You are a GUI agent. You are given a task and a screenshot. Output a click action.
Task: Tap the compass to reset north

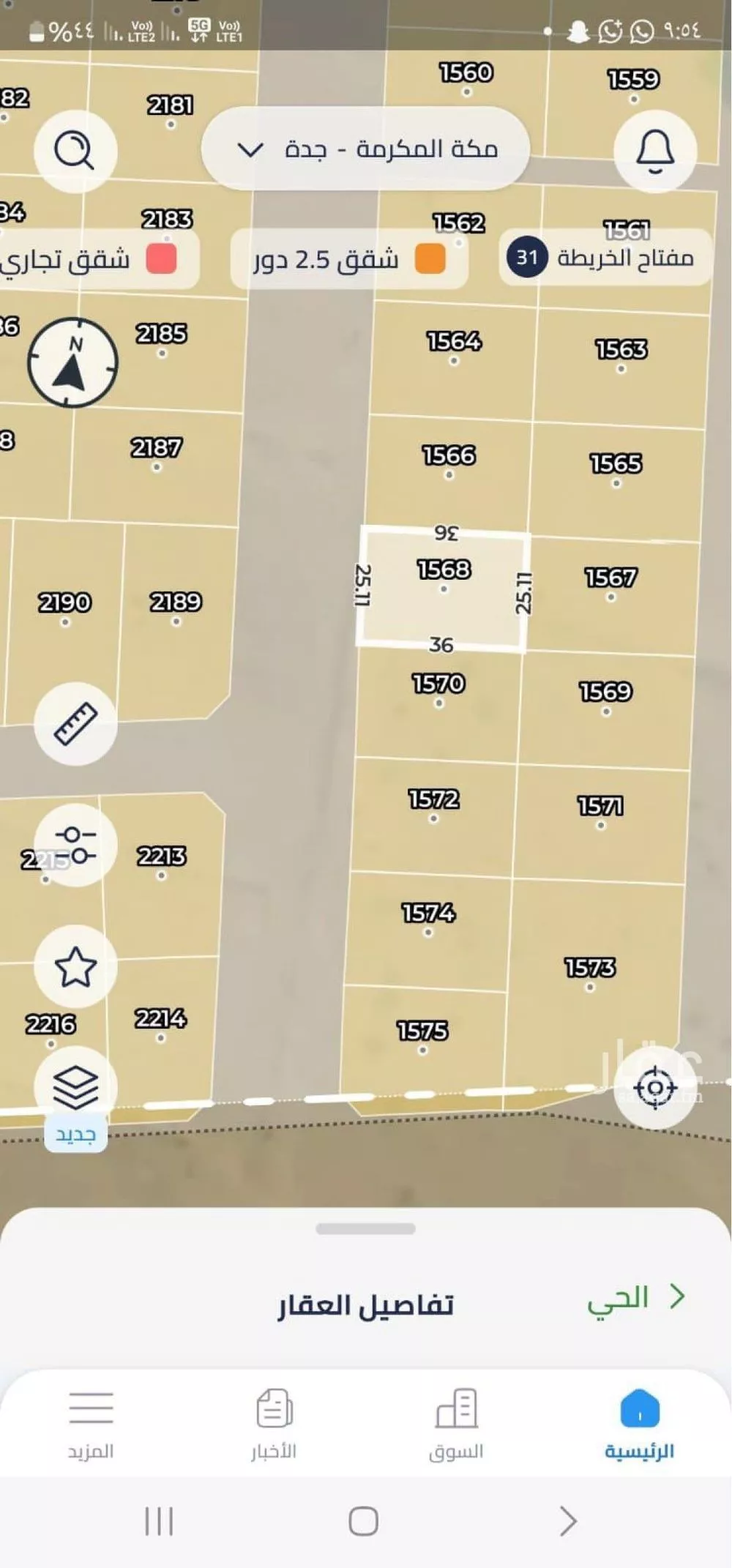coord(72,362)
